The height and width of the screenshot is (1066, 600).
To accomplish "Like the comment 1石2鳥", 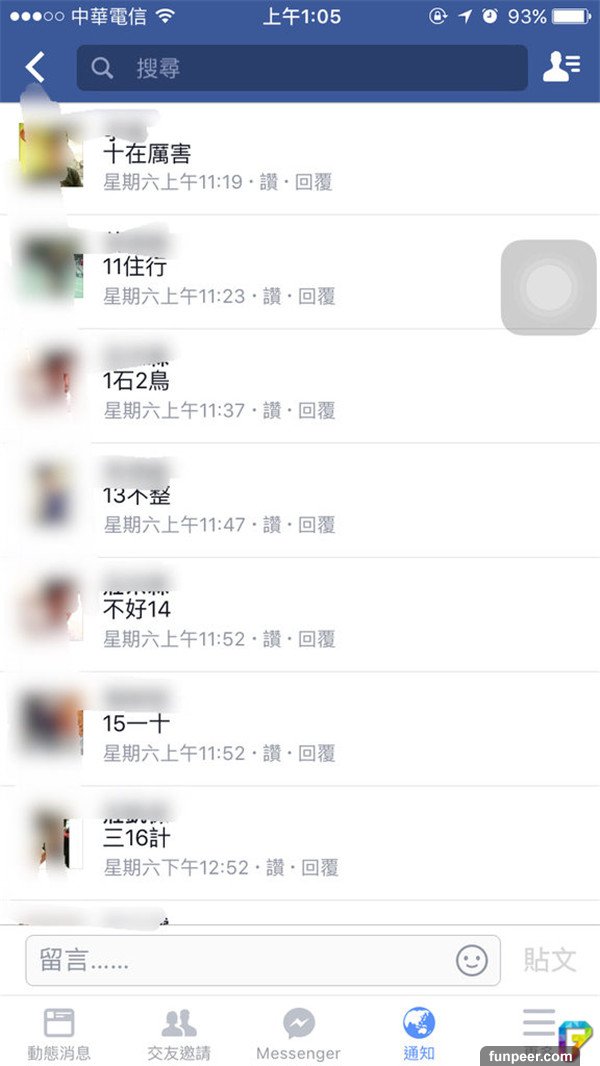I will pos(272,410).
